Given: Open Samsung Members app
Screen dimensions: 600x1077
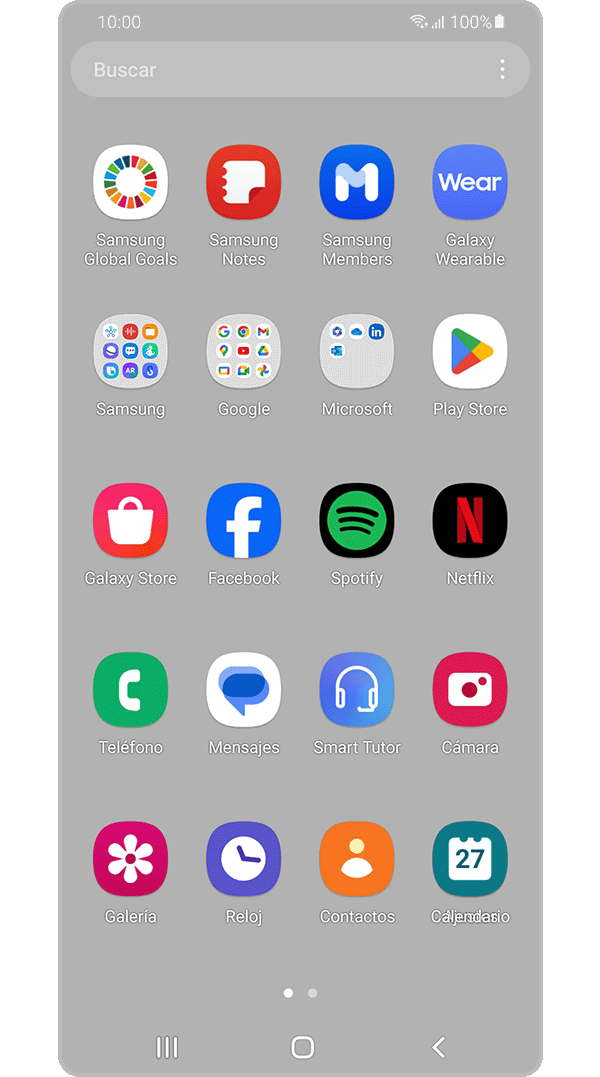Looking at the screenshot, I should tap(357, 182).
